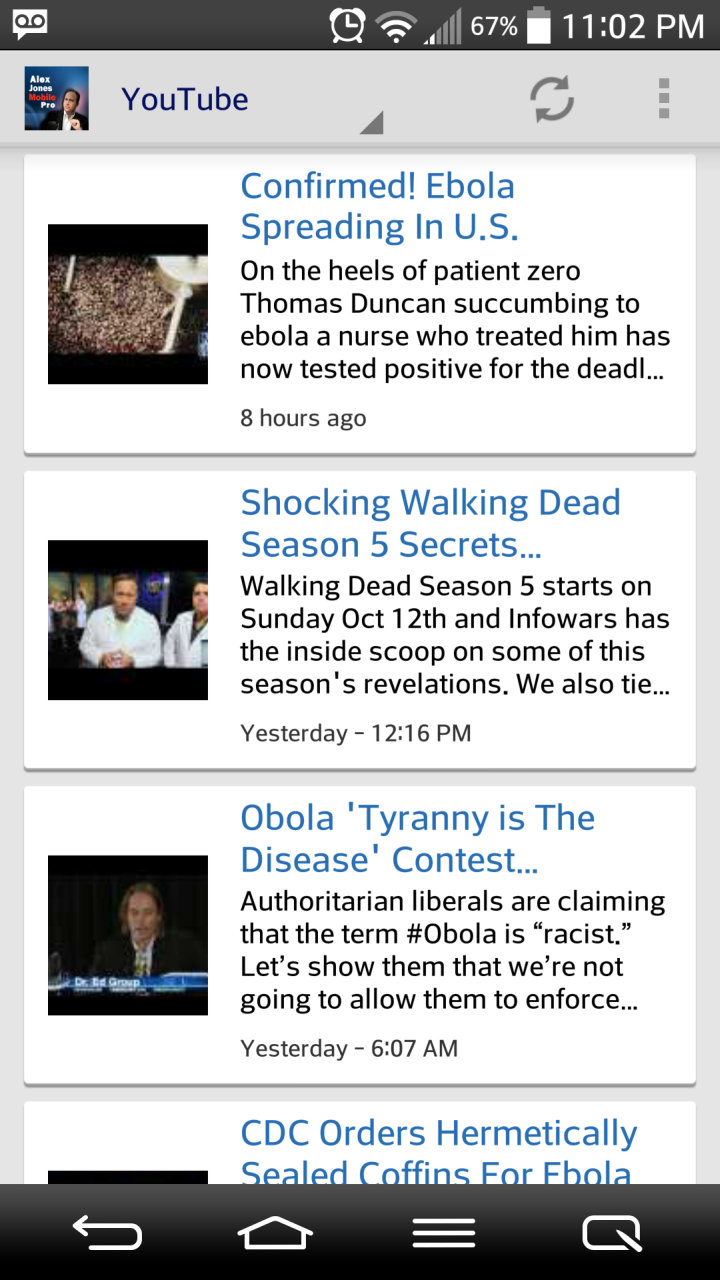Tap the Alex Jones app icon
Image resolution: width=720 pixels, height=1280 pixels.
coord(57,99)
